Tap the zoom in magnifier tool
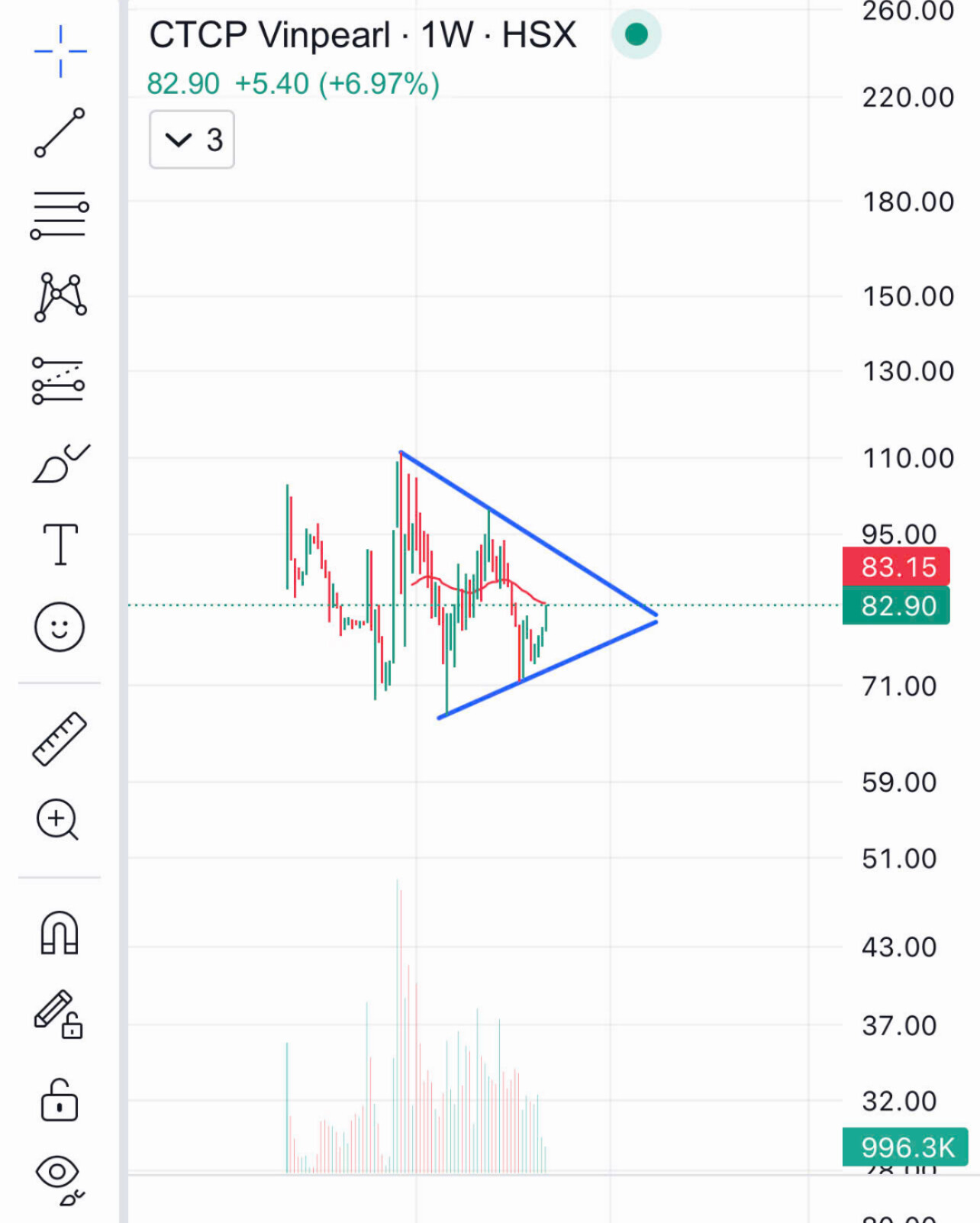 (58, 820)
